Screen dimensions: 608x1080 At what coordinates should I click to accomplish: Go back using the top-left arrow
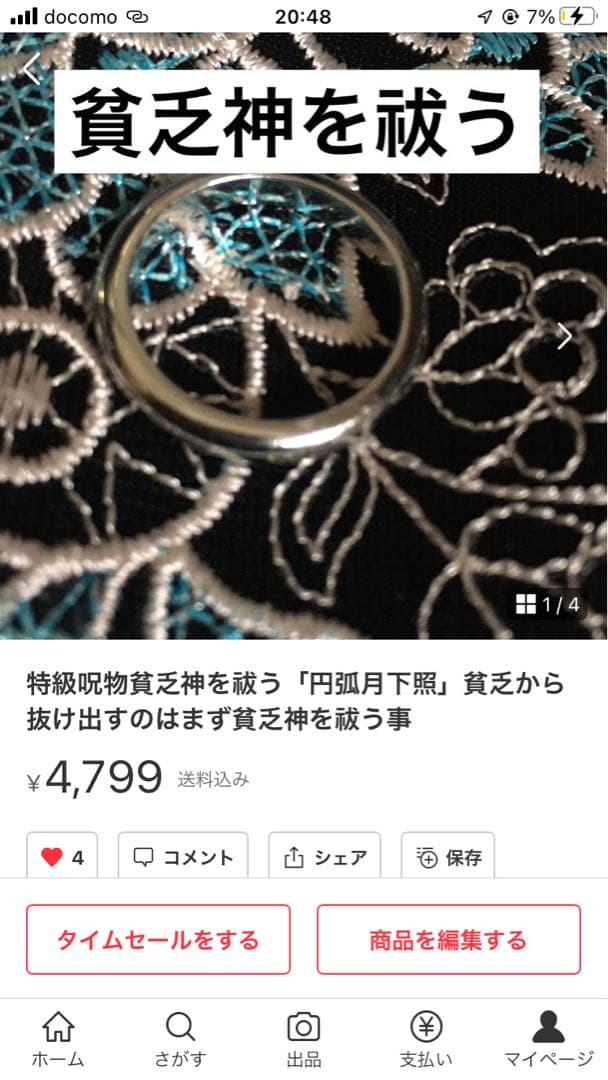(32, 69)
